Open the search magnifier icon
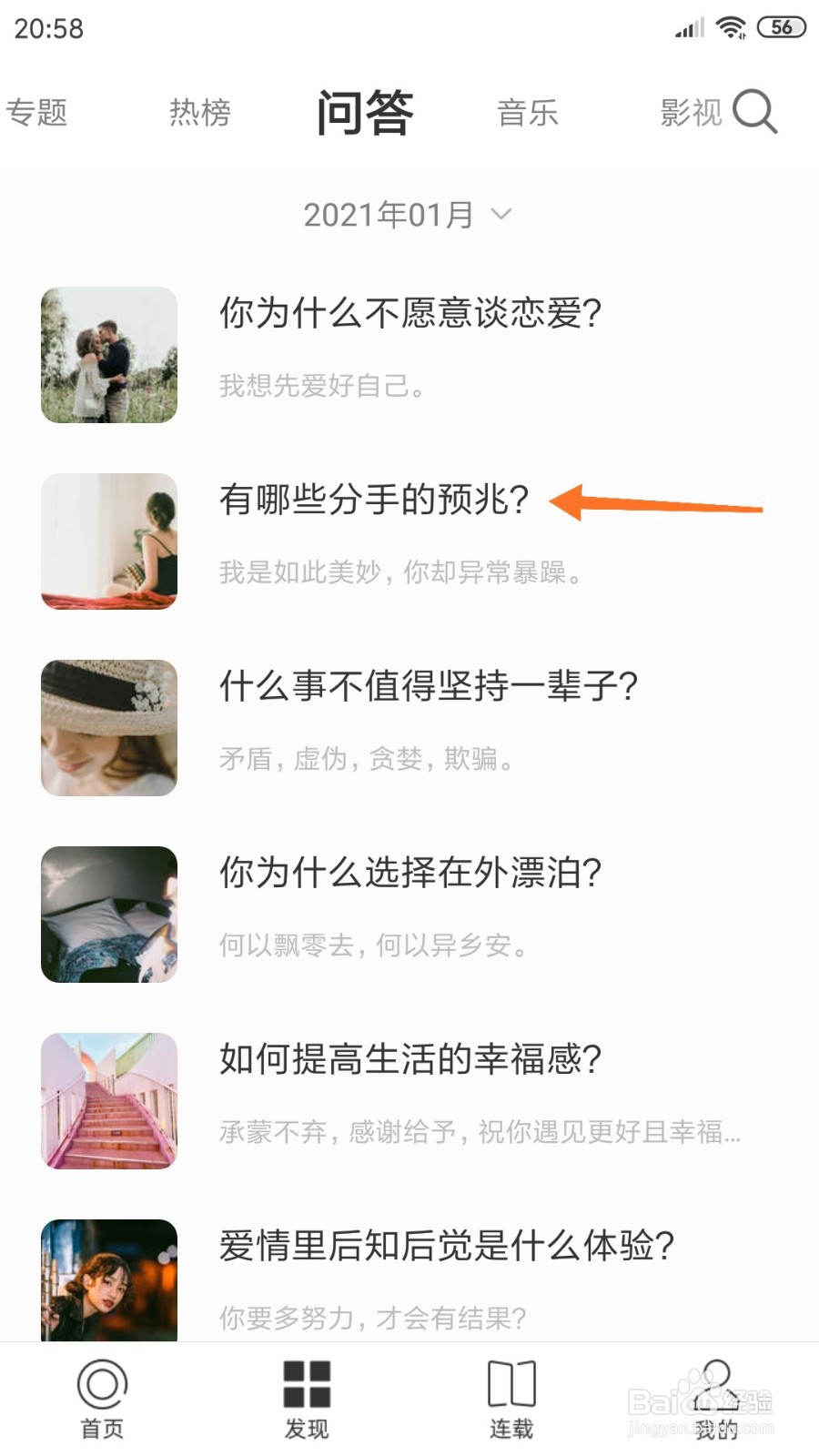Image resolution: width=819 pixels, height=1456 pixels. [x=755, y=113]
